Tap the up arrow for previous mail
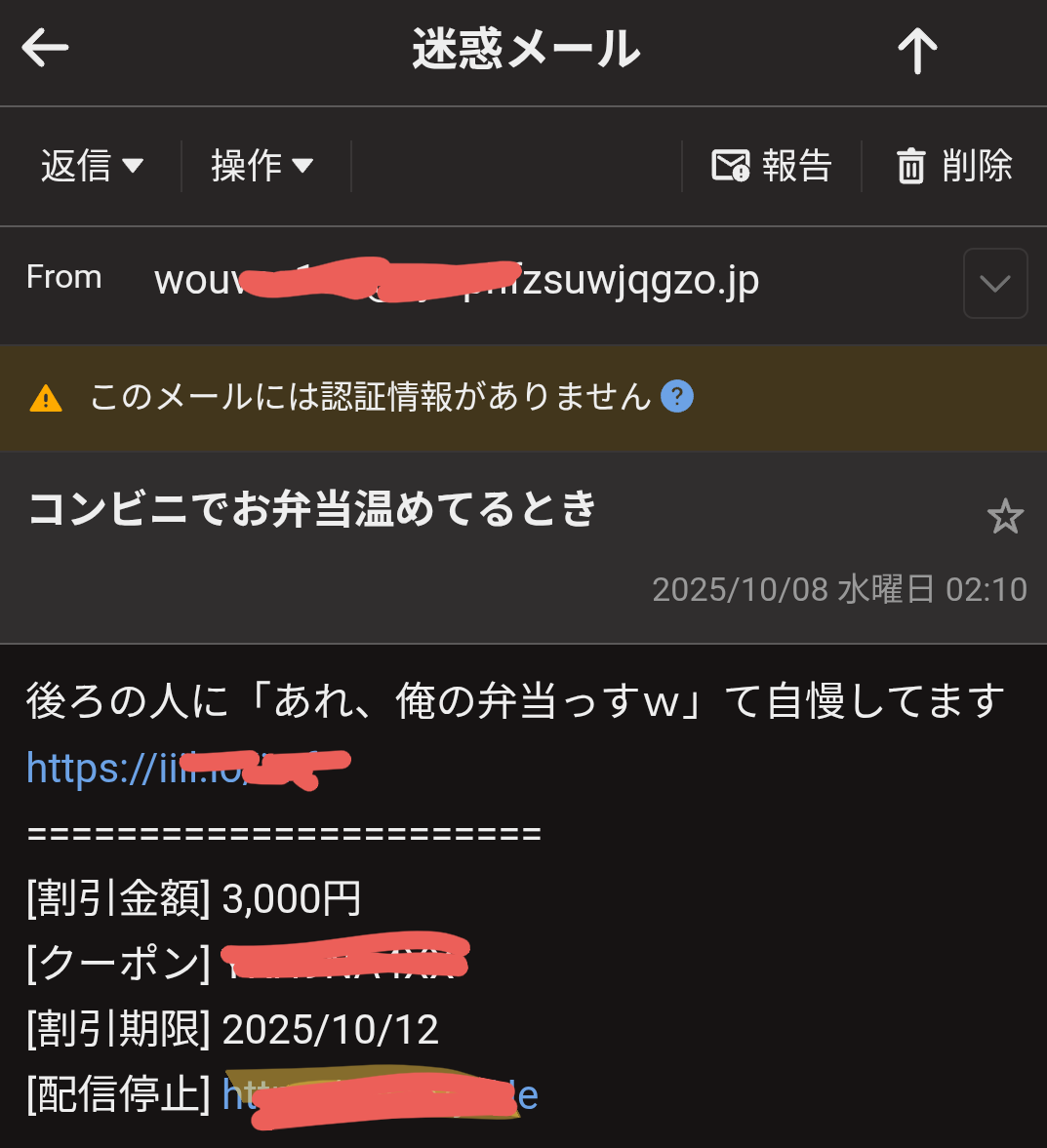1047x1148 pixels. (916, 50)
